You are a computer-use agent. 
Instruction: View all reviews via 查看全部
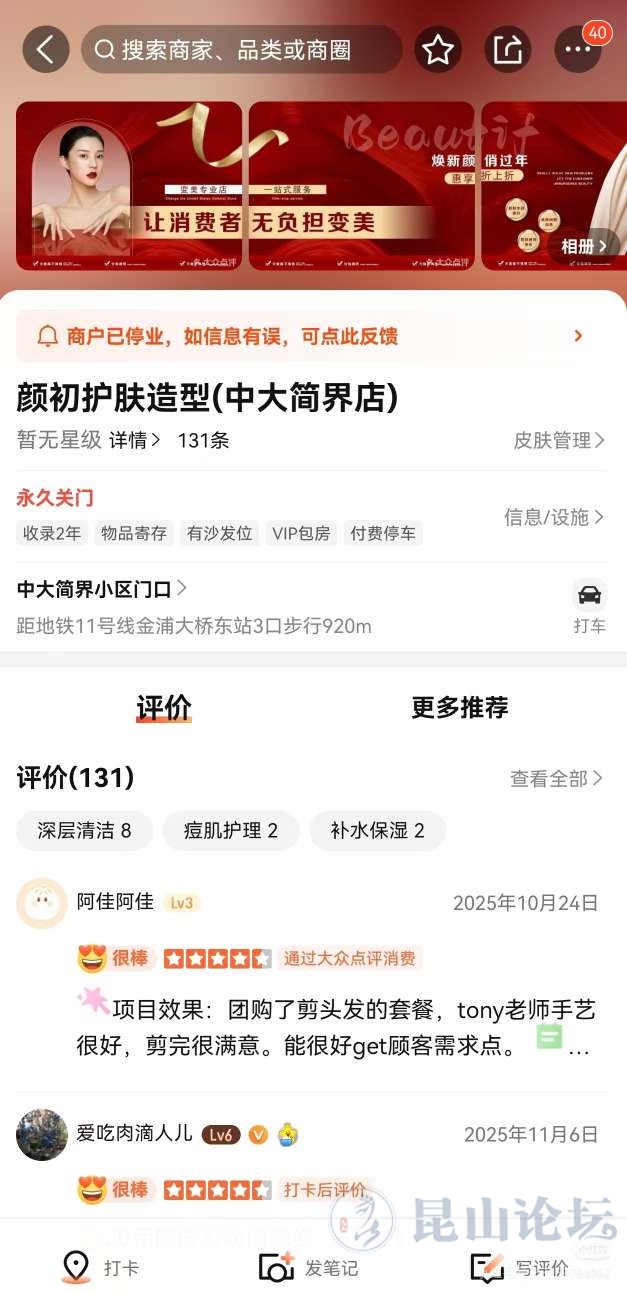click(x=556, y=778)
